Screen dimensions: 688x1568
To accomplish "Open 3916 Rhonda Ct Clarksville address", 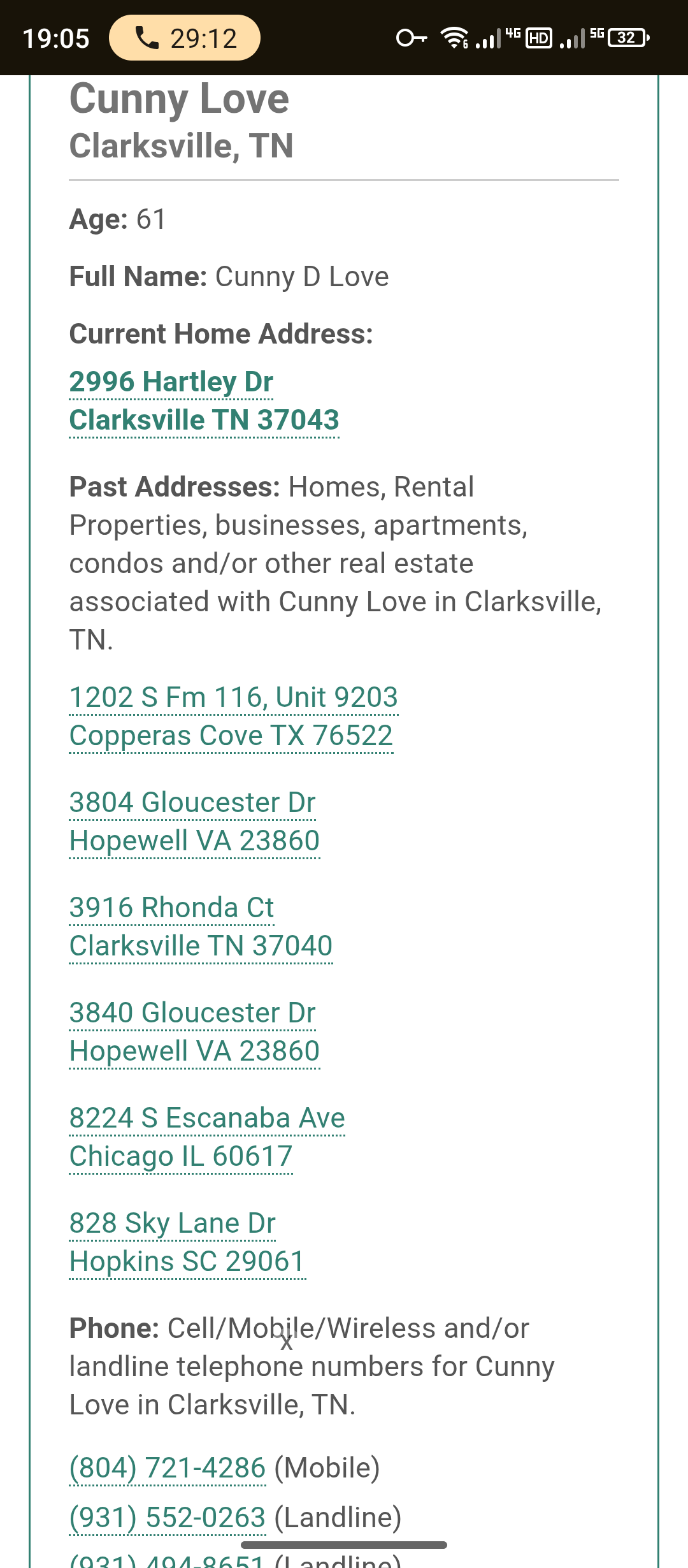I will pos(200,926).
